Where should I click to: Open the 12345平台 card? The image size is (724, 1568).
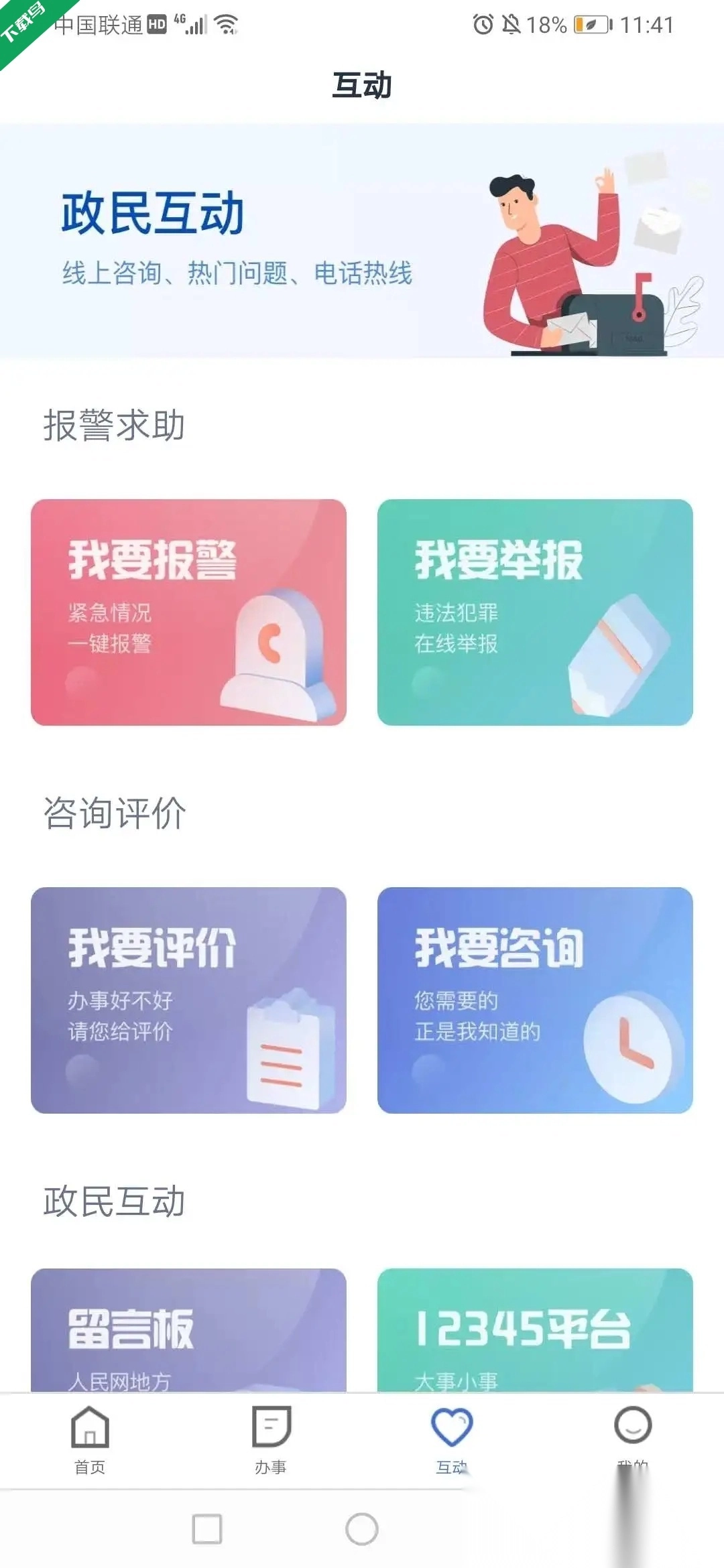(x=534, y=1330)
